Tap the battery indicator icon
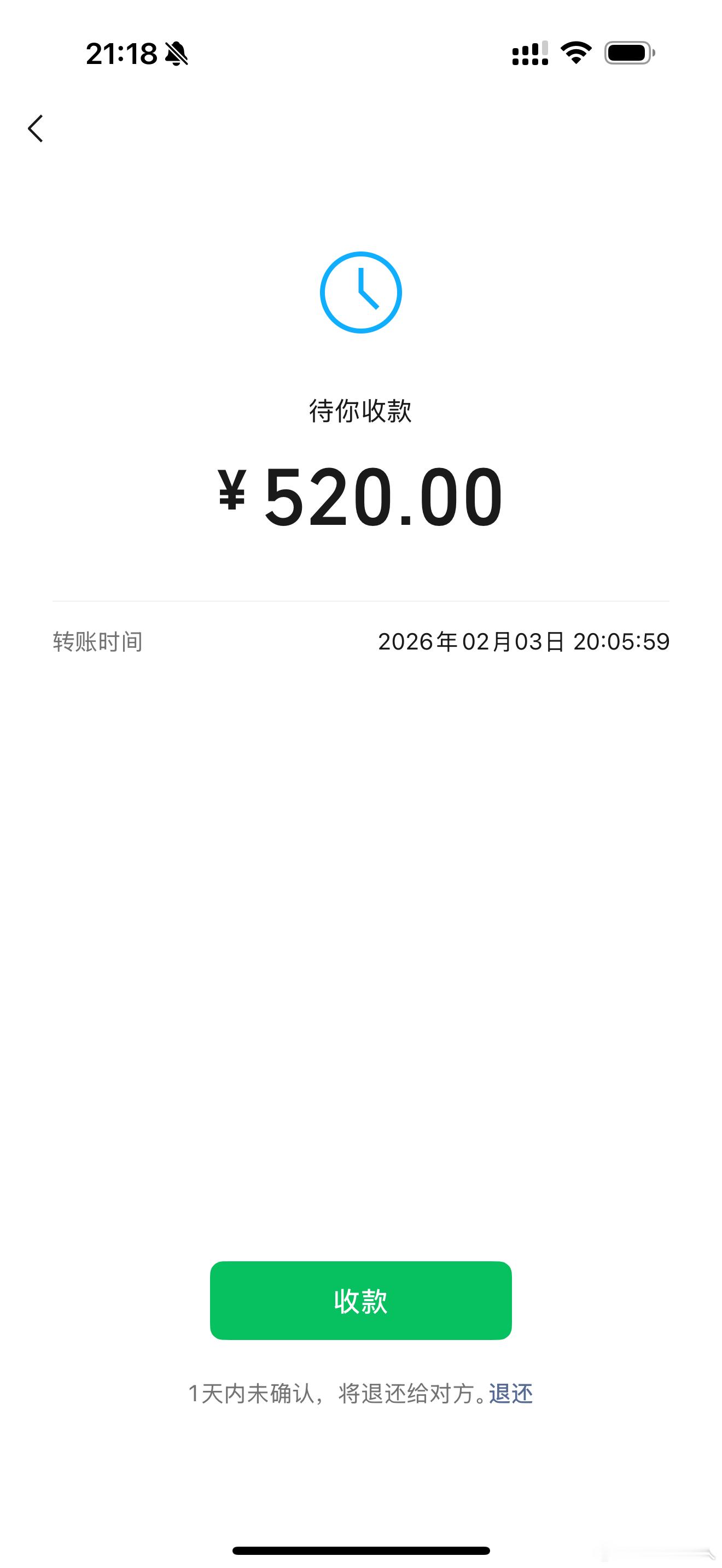This screenshot has width=722, height=1568. (x=626, y=54)
